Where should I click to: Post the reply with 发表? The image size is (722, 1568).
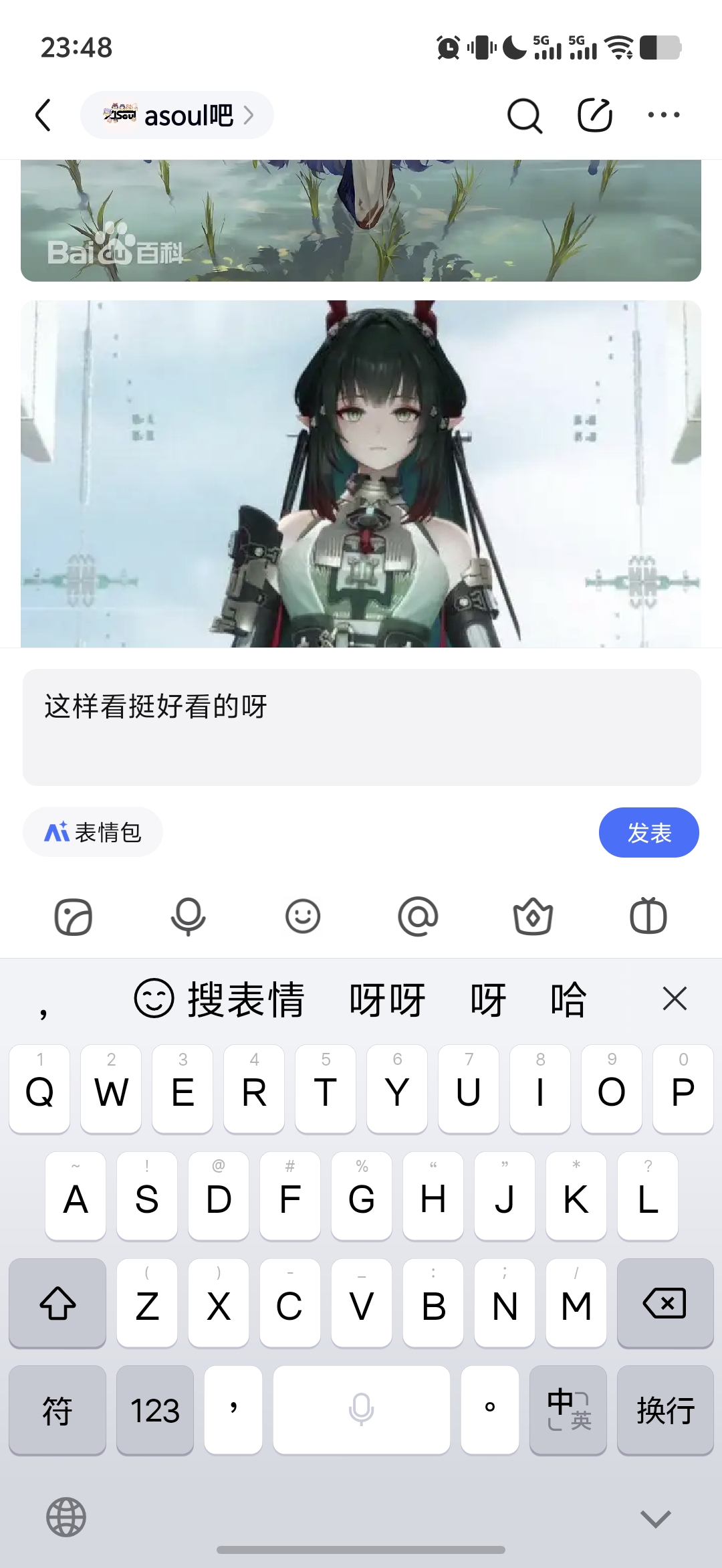point(648,832)
